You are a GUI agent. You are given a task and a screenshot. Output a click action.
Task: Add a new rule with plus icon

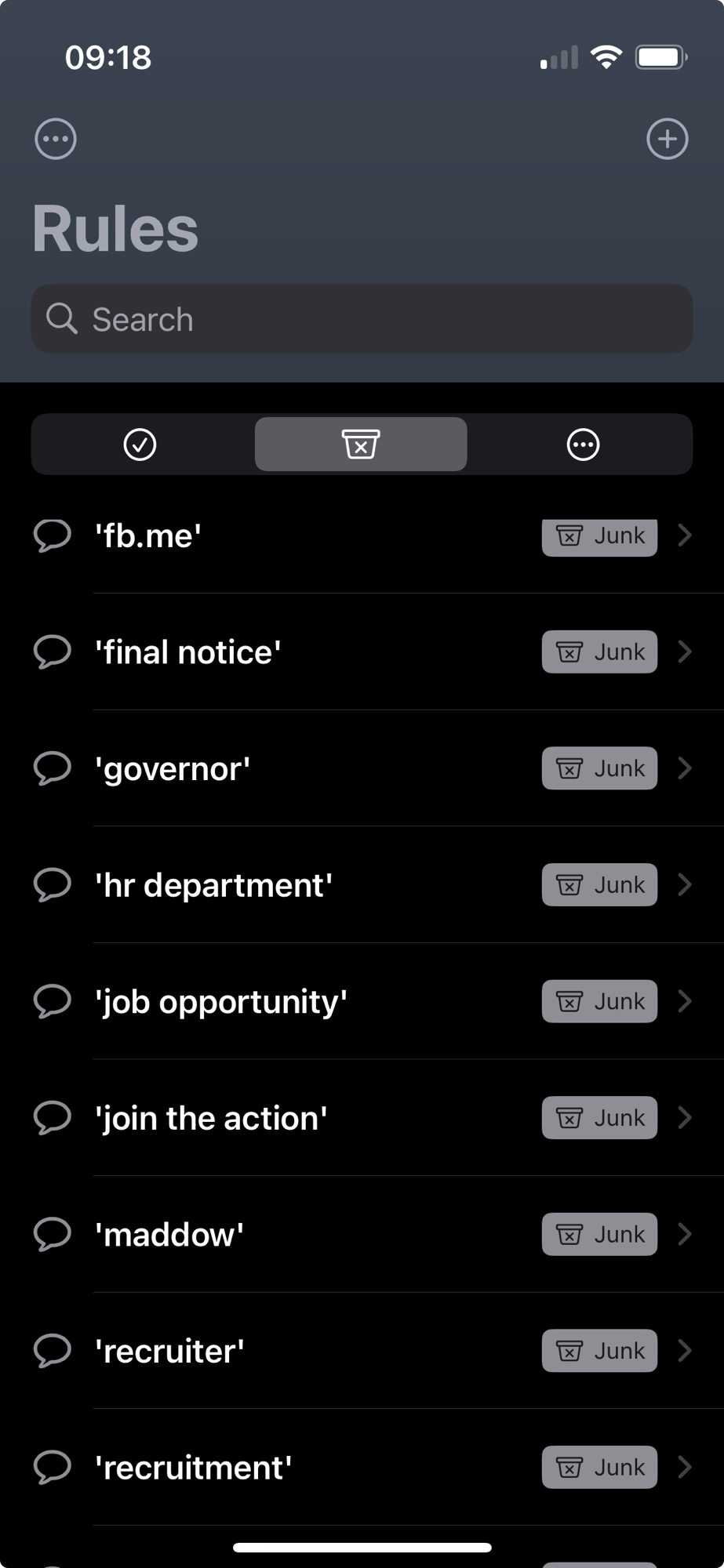667,140
